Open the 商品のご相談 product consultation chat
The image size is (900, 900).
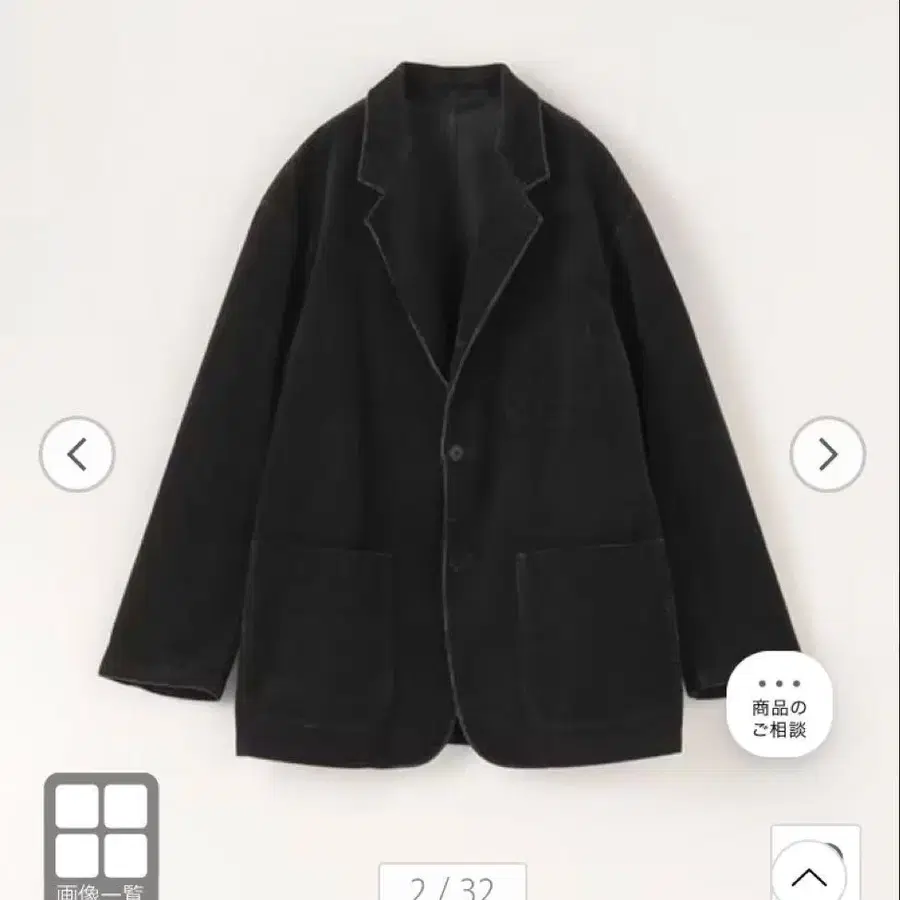778,704
